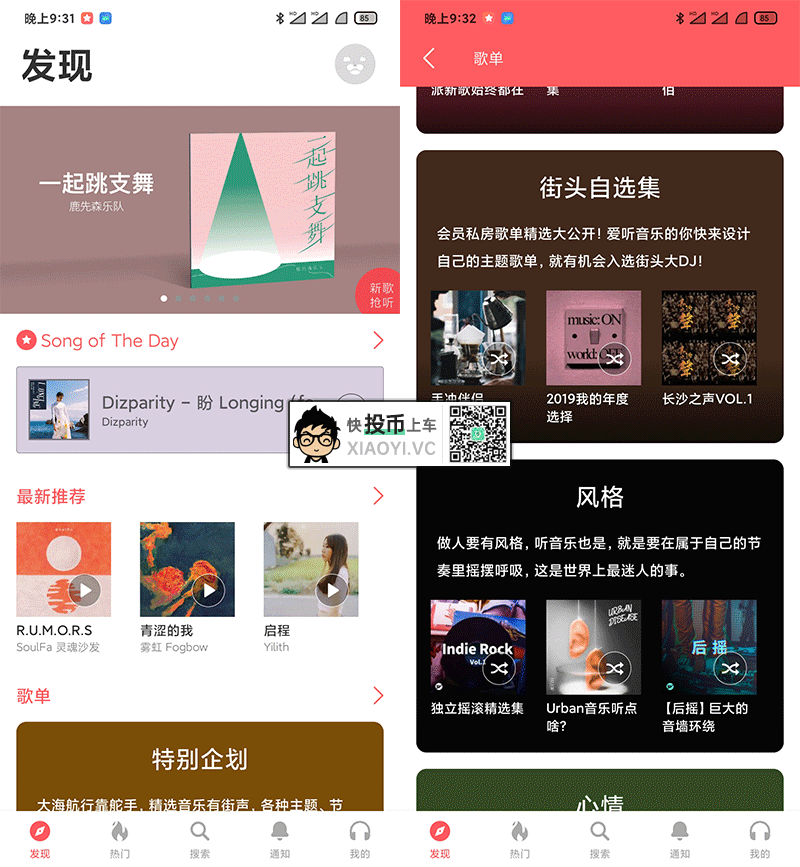Go back from the 歌单 page
This screenshot has height=867, width=800.
coord(429,58)
